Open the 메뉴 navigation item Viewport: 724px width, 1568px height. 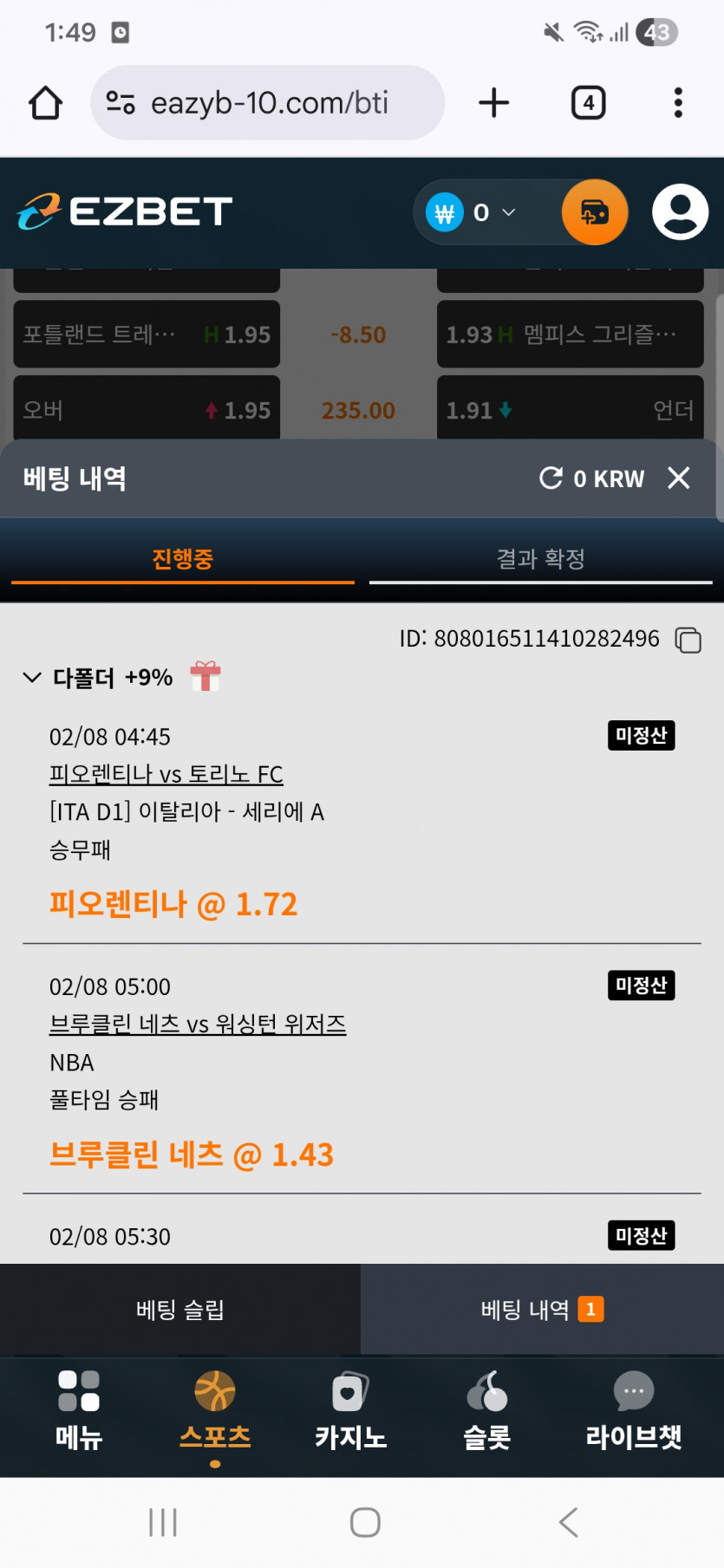click(79, 1410)
